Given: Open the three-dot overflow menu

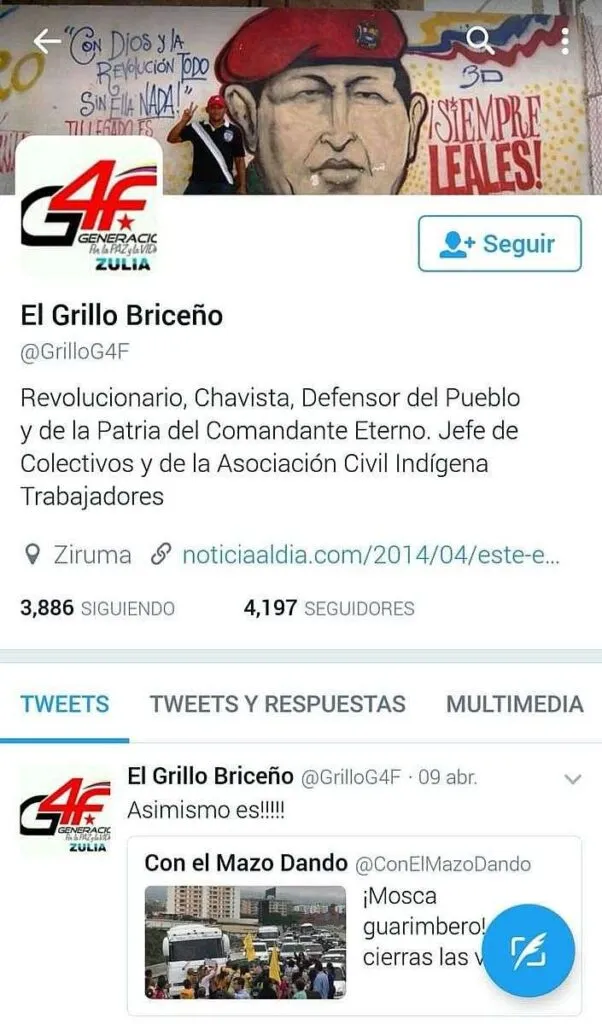Looking at the screenshot, I should 565,40.
